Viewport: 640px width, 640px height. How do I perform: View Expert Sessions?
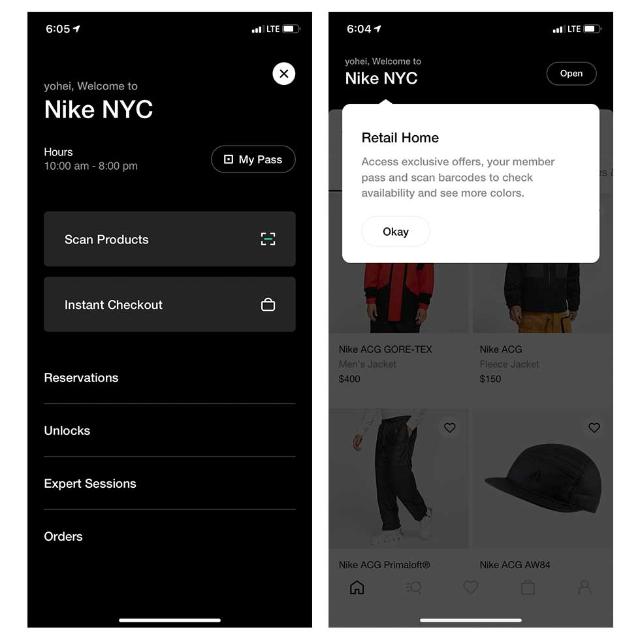pos(169,484)
